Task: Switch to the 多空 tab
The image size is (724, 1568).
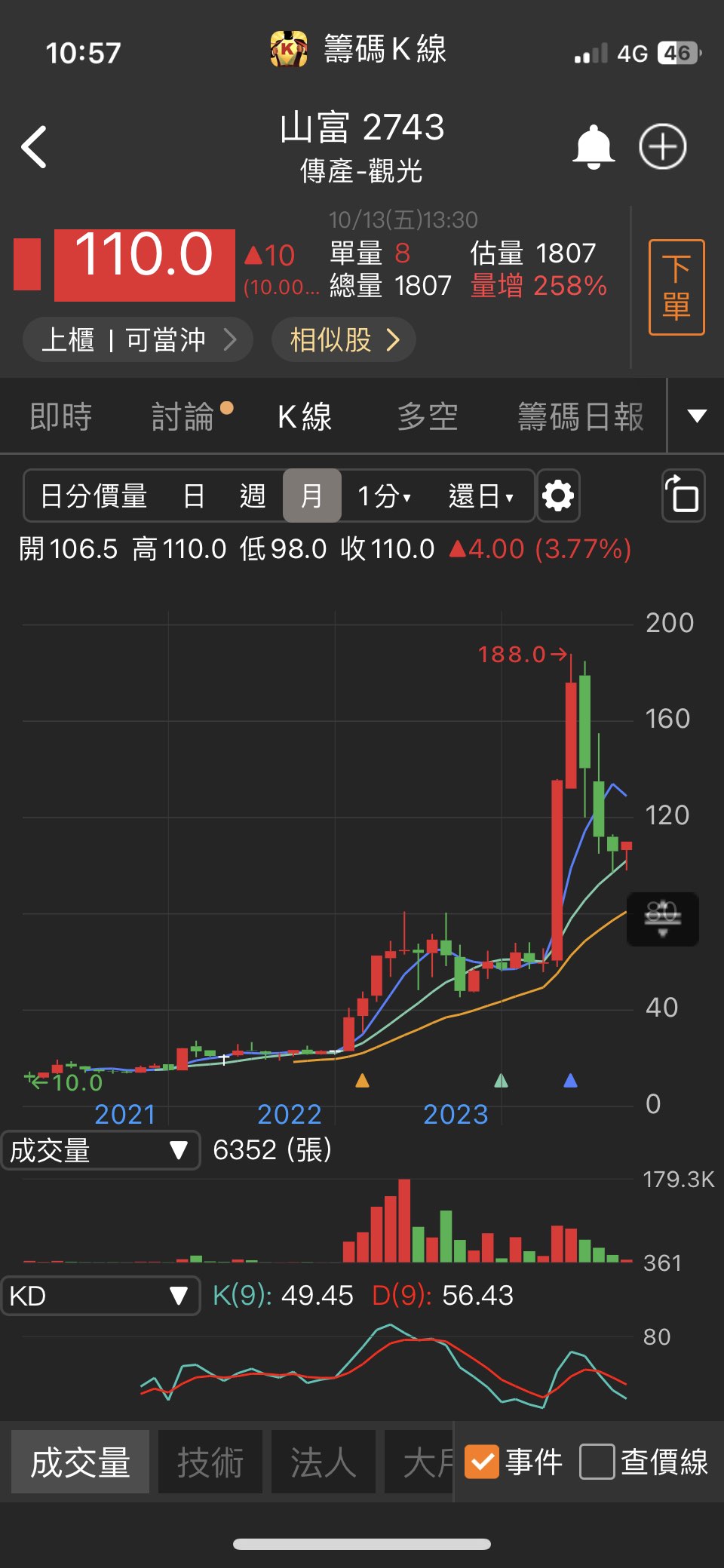Action: pos(428,417)
